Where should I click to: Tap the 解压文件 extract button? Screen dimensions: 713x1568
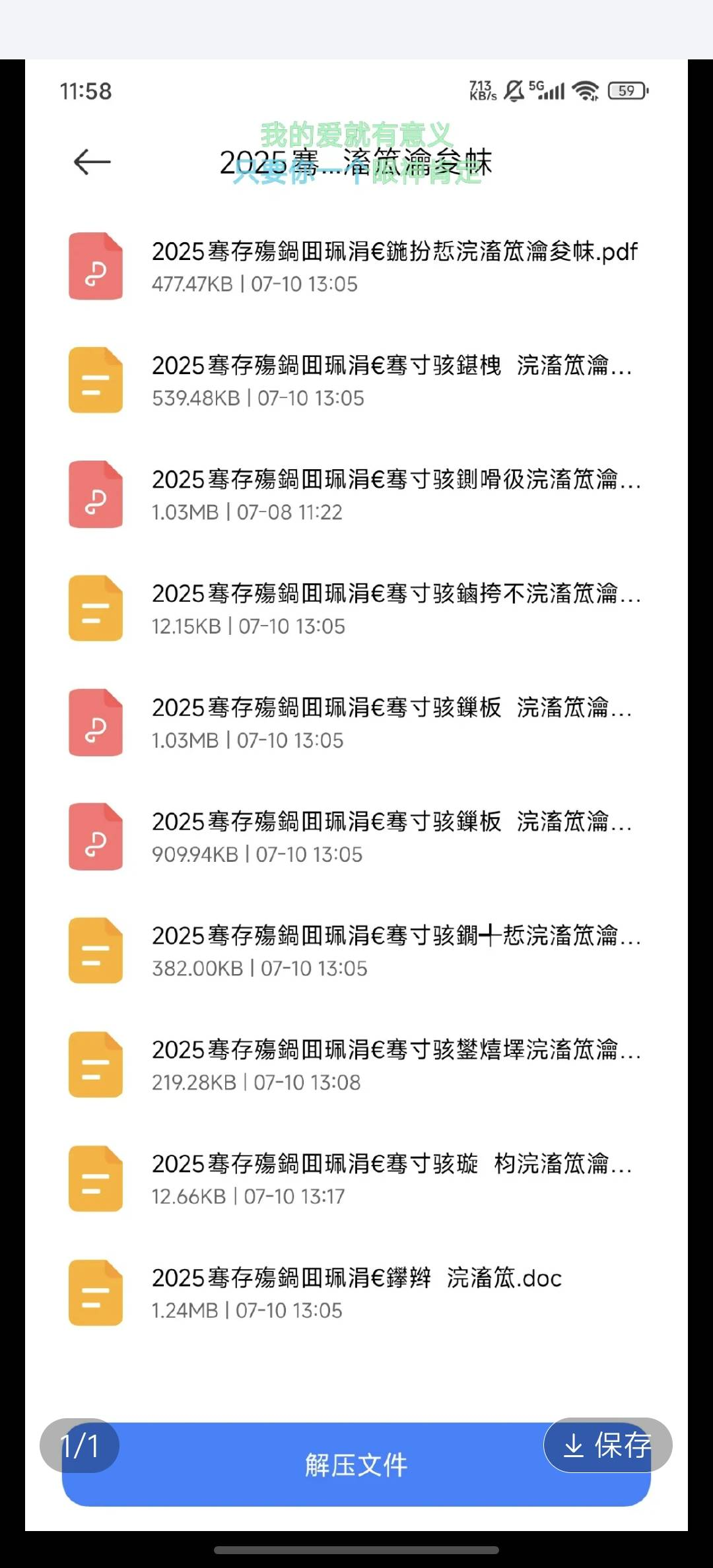tap(356, 1464)
